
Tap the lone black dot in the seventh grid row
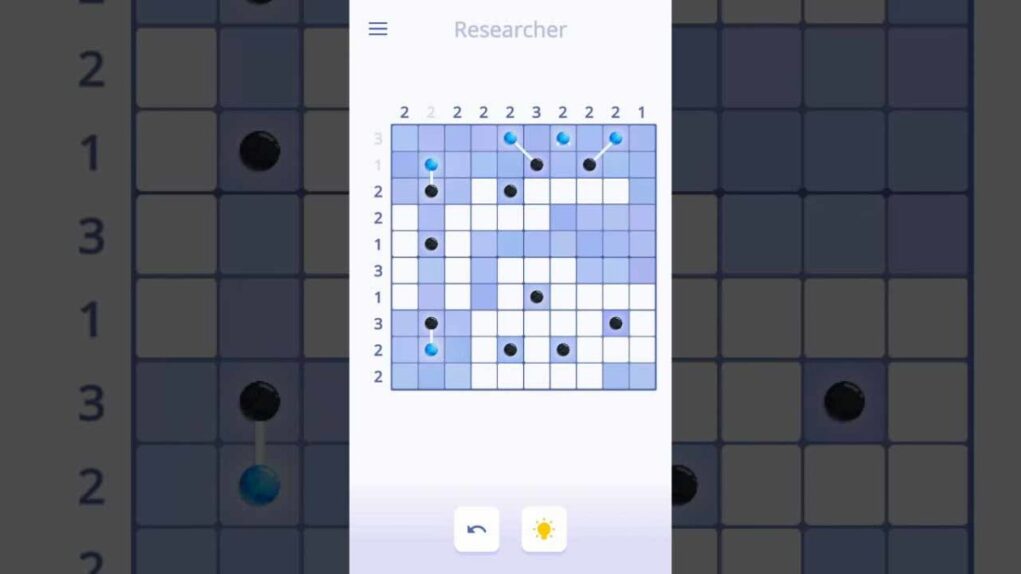pyautogui.click(x=537, y=297)
